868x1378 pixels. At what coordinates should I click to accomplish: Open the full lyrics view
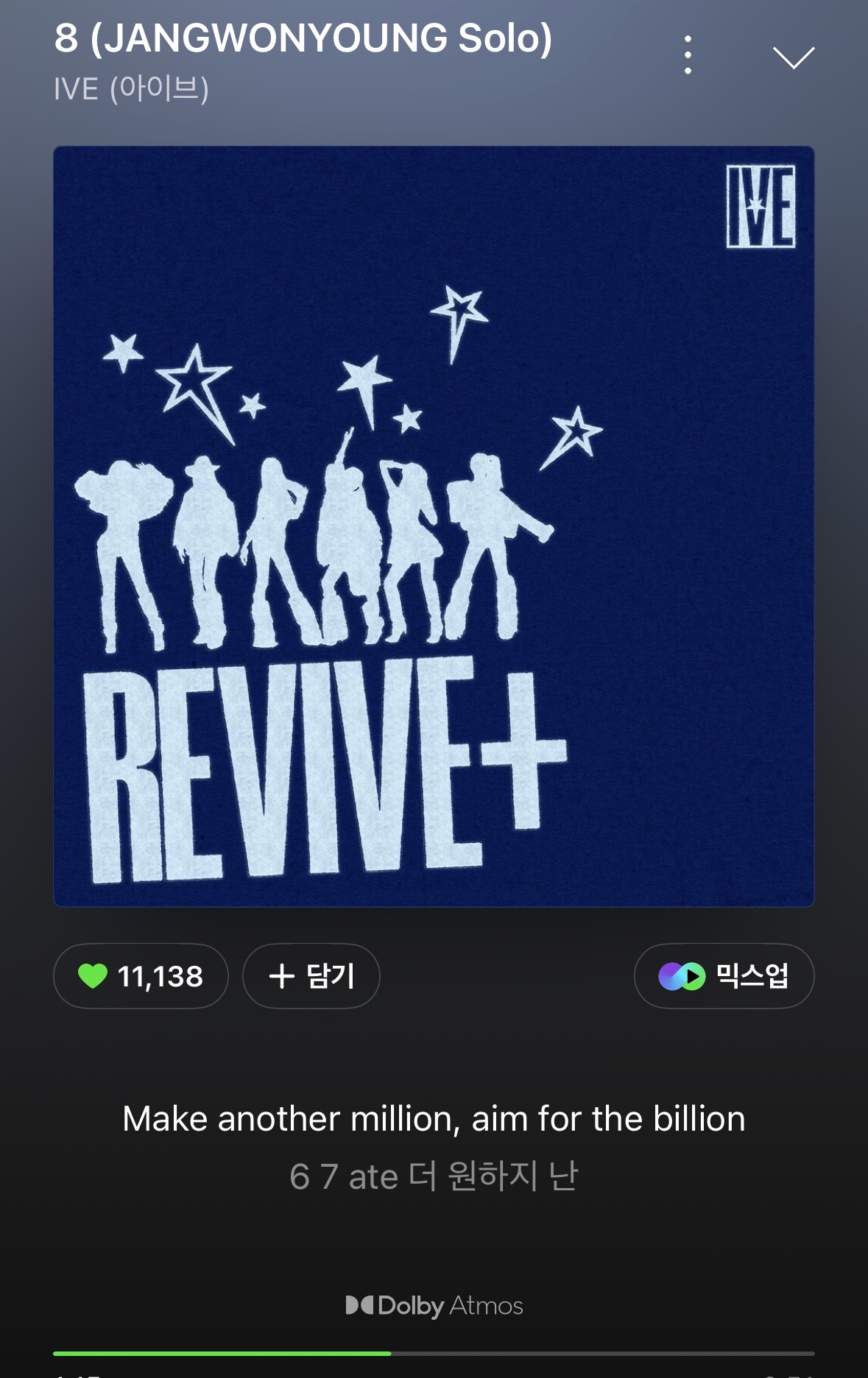pyautogui.click(x=434, y=1145)
